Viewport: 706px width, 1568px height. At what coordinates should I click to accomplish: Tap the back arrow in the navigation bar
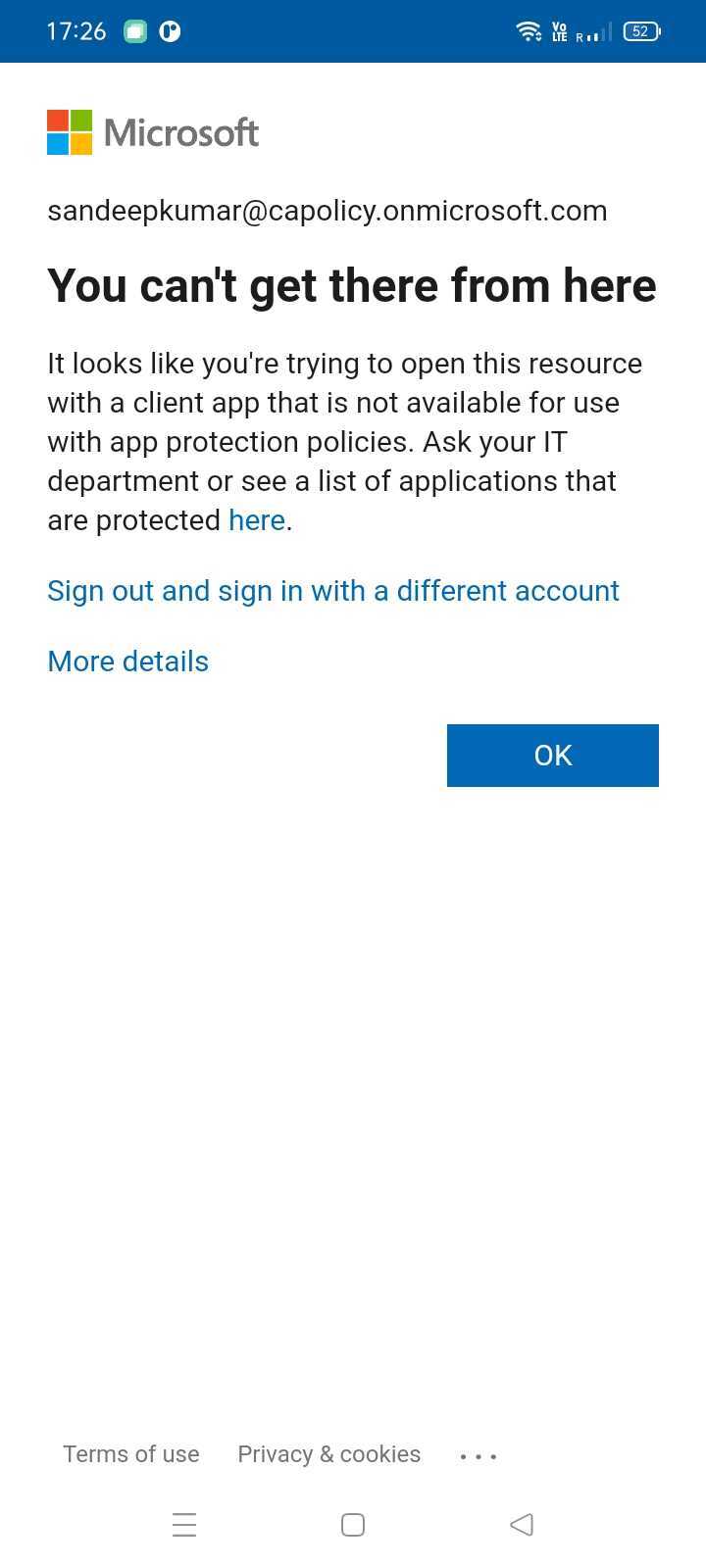521,1524
